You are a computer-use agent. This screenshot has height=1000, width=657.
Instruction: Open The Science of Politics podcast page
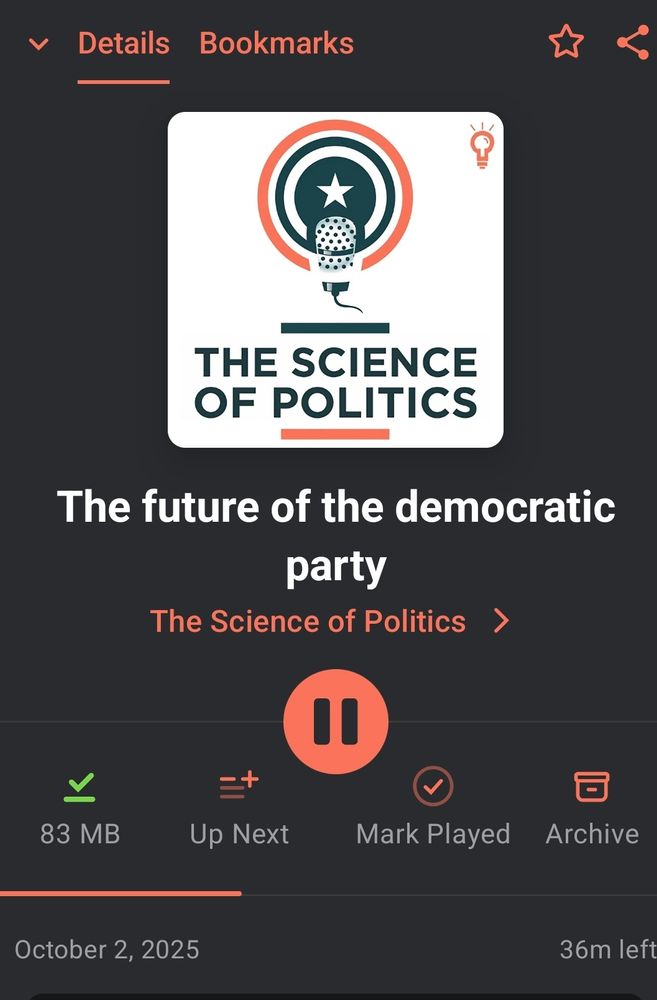330,621
